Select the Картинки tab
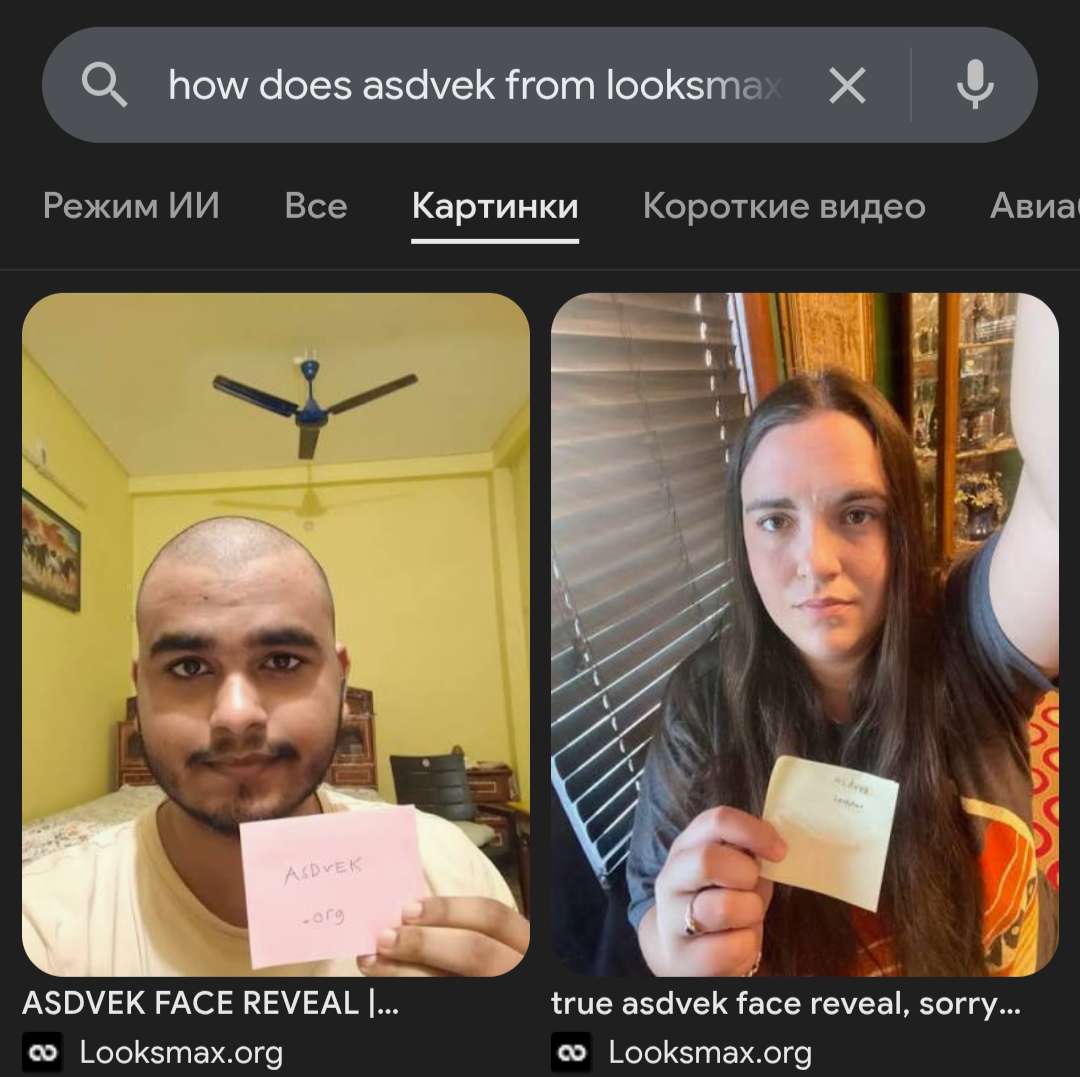 [495, 206]
